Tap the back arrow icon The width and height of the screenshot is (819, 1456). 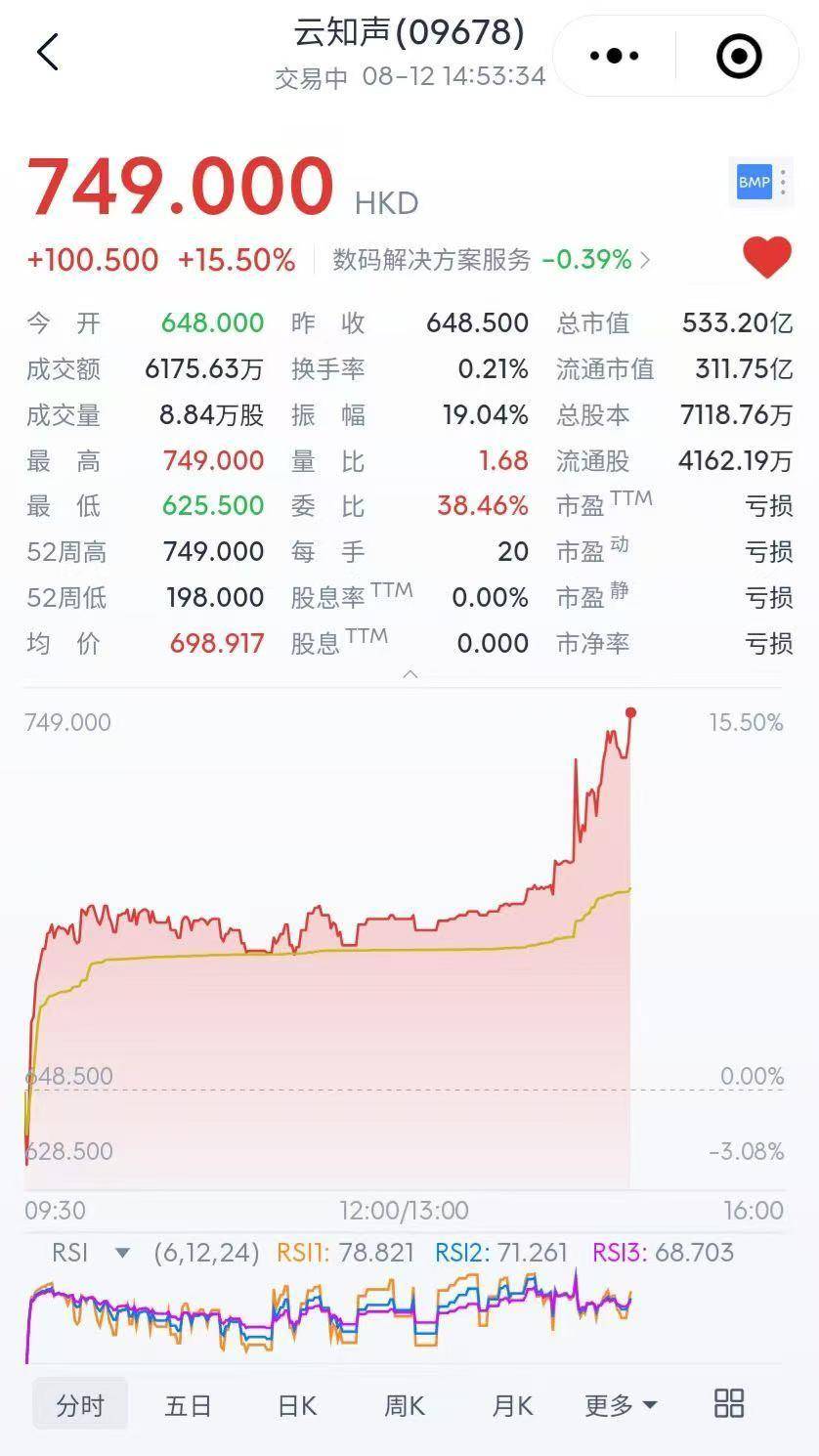point(47,51)
